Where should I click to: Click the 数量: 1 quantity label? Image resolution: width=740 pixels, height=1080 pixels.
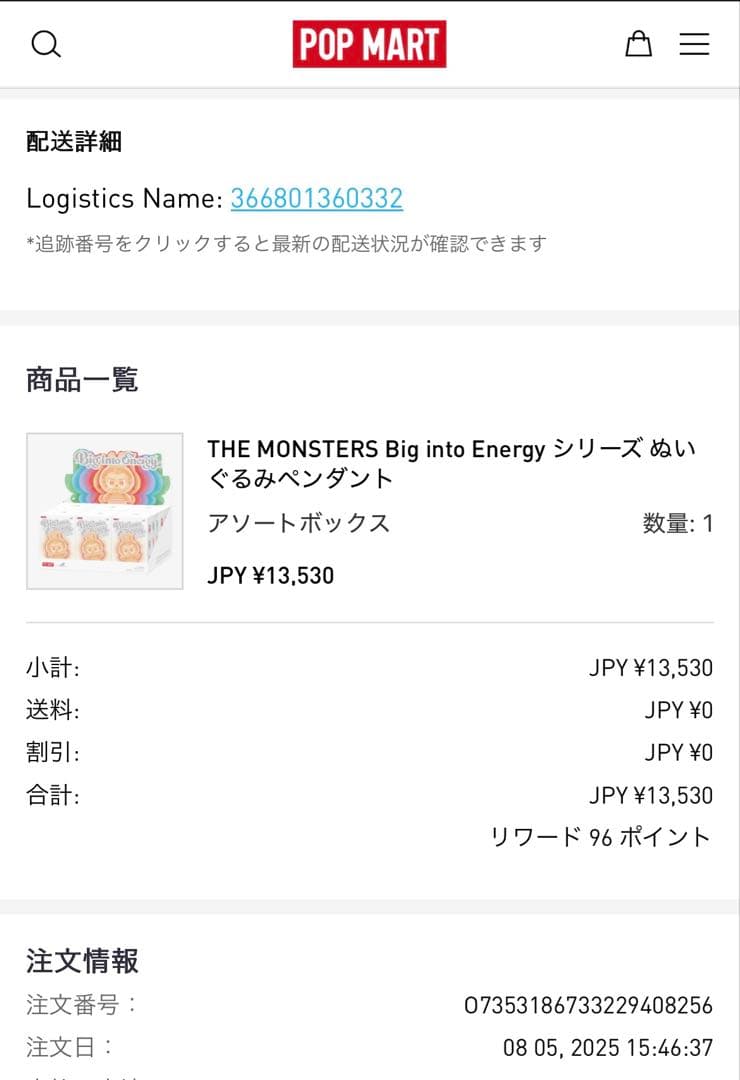(x=677, y=522)
